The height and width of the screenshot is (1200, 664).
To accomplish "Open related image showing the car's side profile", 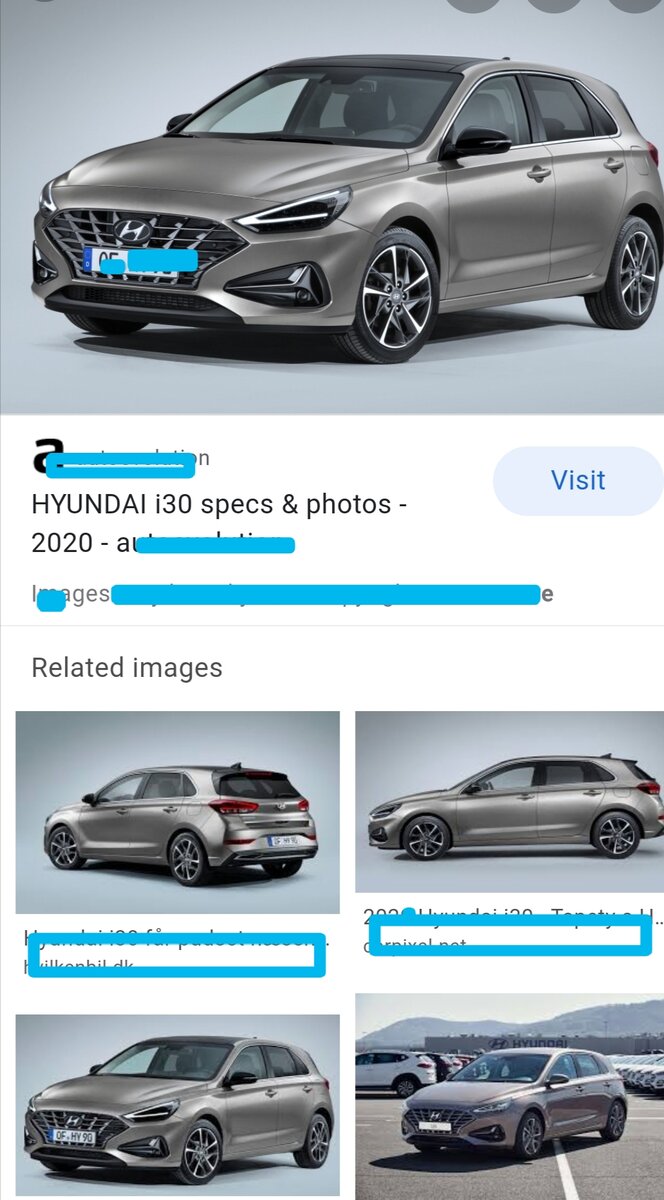I will pos(509,801).
